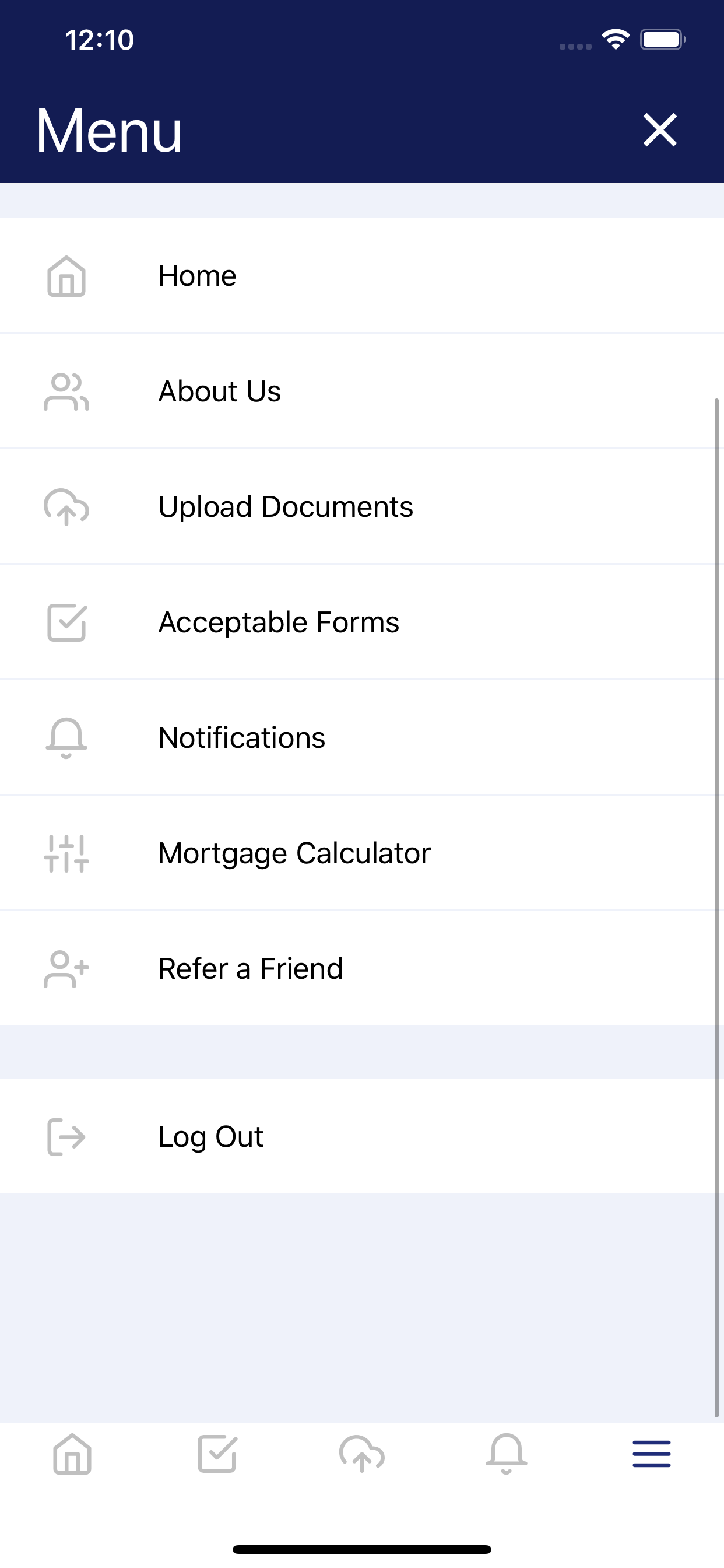Switch to the bell tab in bottom bar

[506, 1454]
